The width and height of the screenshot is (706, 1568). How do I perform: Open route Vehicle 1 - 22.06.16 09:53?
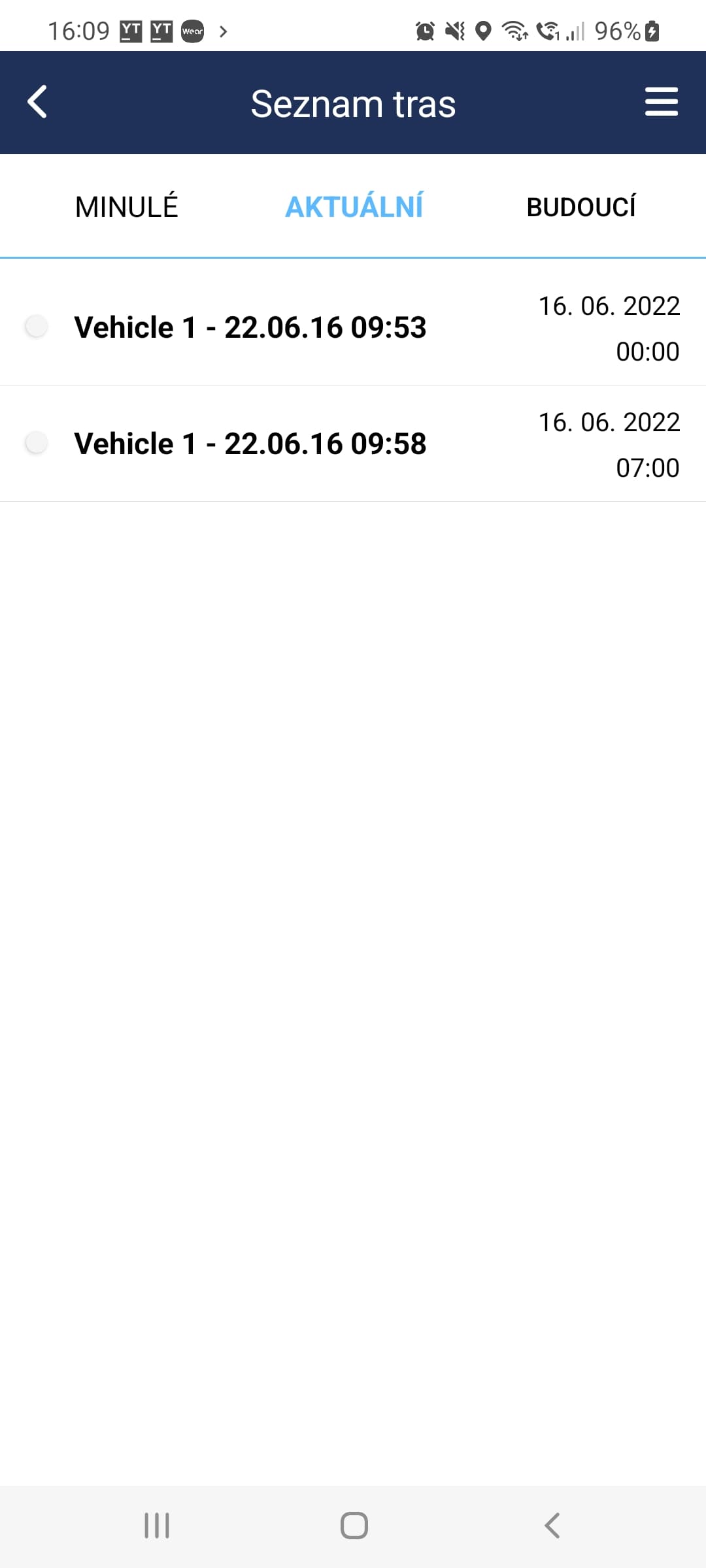tap(250, 327)
